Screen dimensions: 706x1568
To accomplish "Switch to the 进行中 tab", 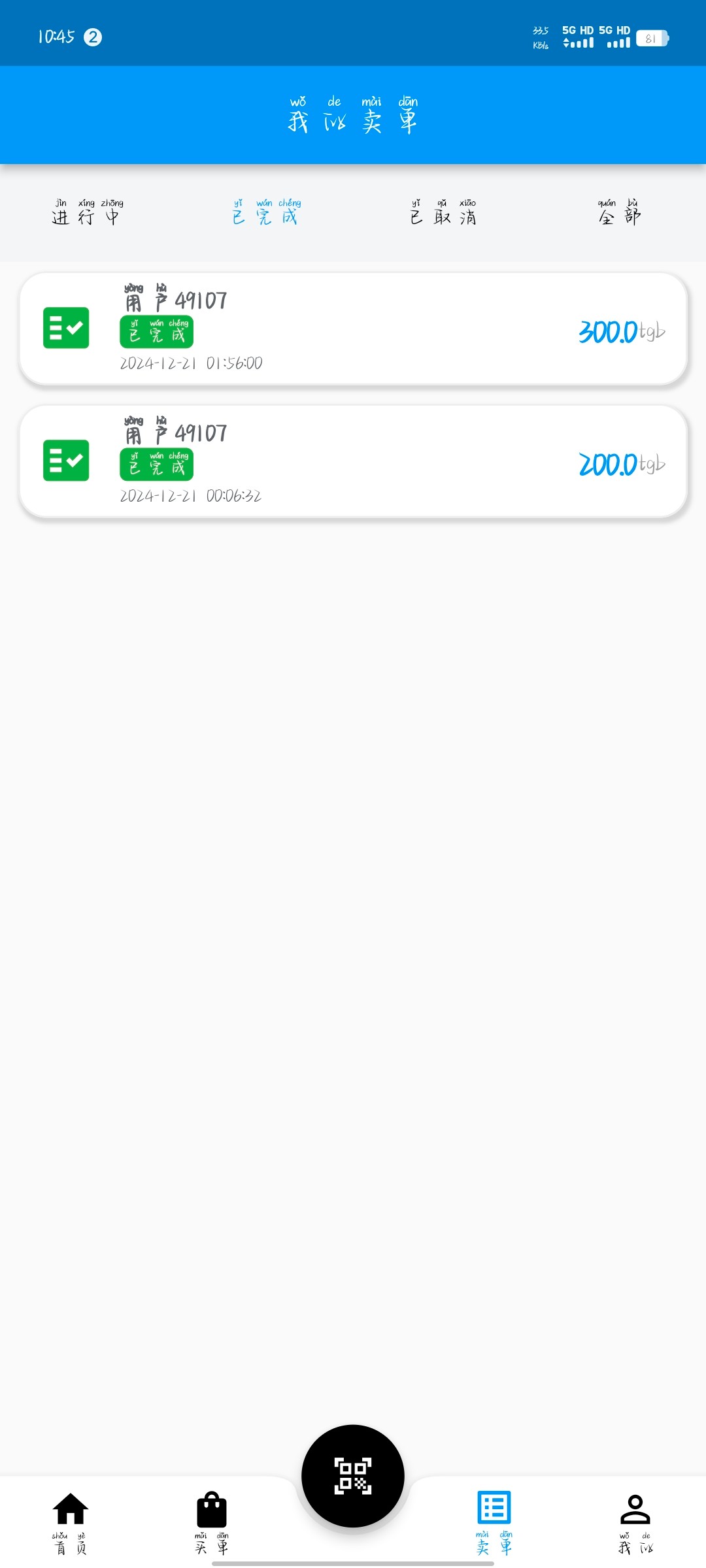I will (88, 213).
